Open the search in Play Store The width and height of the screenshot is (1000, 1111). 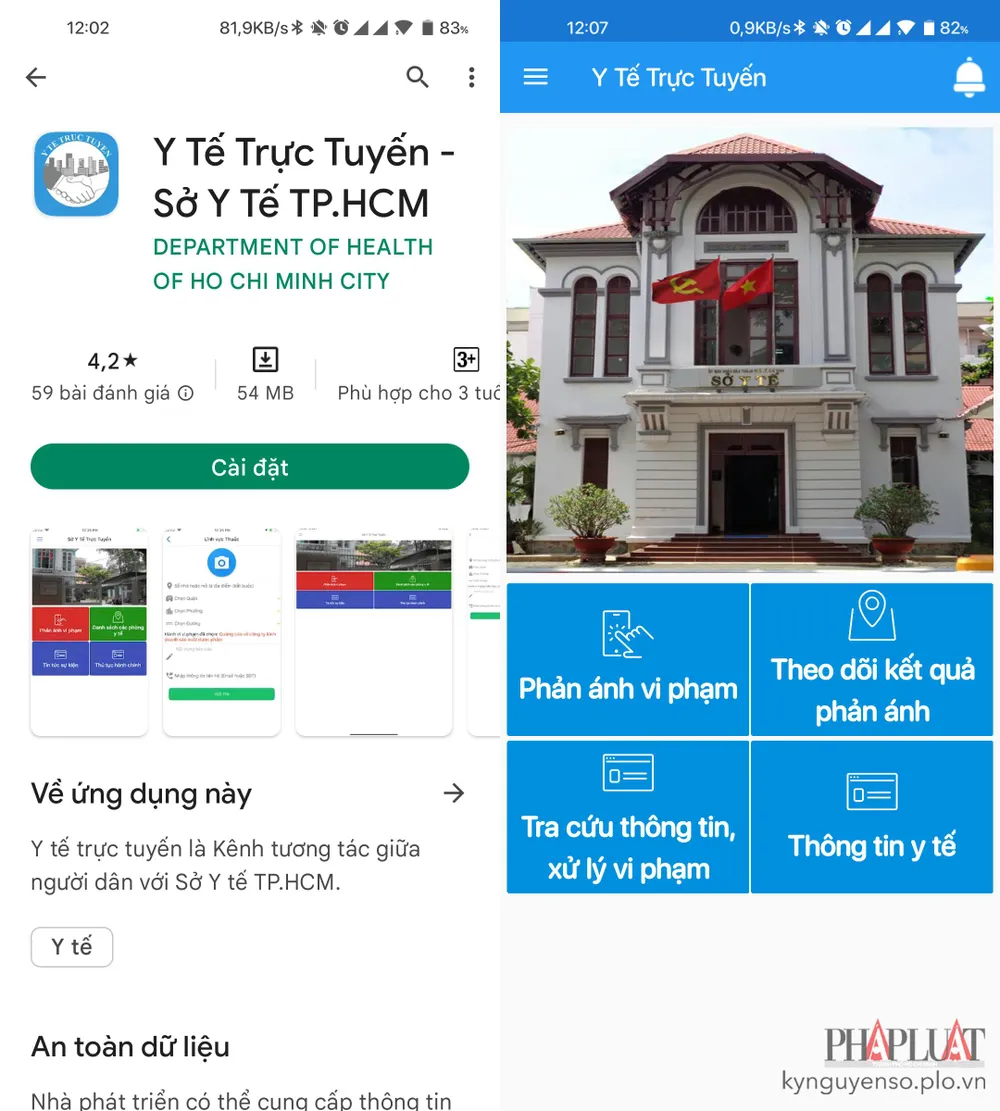click(x=418, y=77)
